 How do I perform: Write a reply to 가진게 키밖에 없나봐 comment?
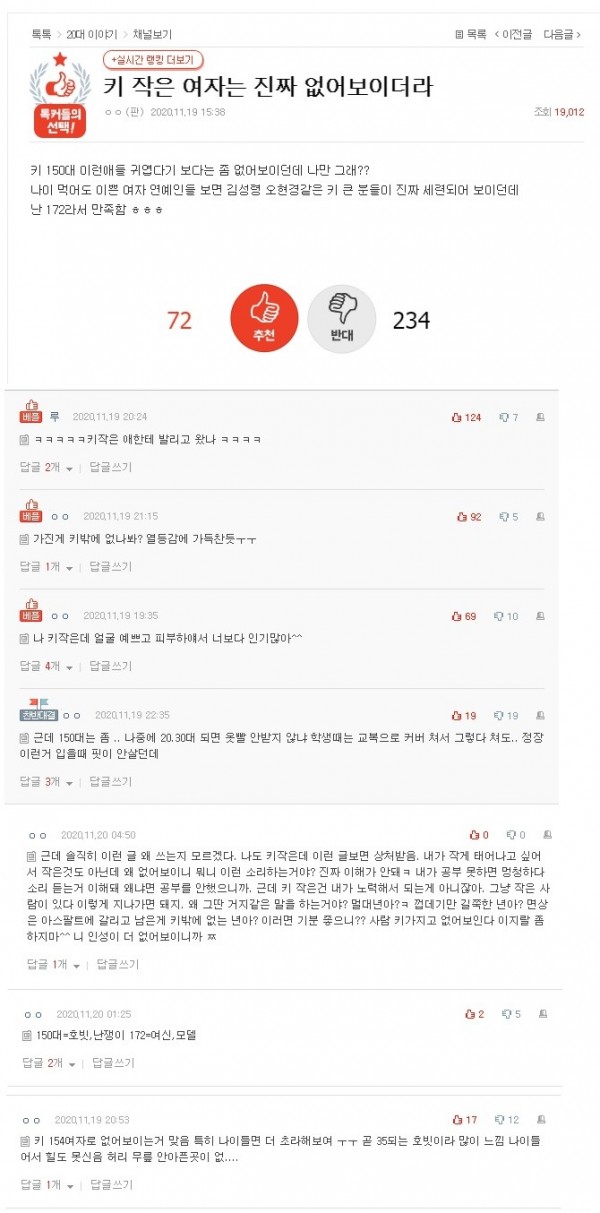111,567
